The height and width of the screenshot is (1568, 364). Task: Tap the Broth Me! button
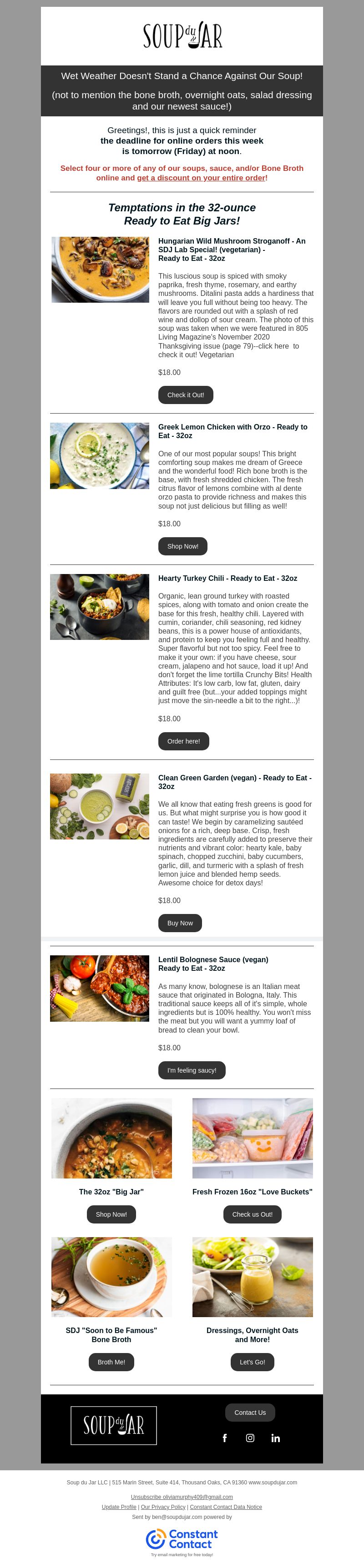111,1362
